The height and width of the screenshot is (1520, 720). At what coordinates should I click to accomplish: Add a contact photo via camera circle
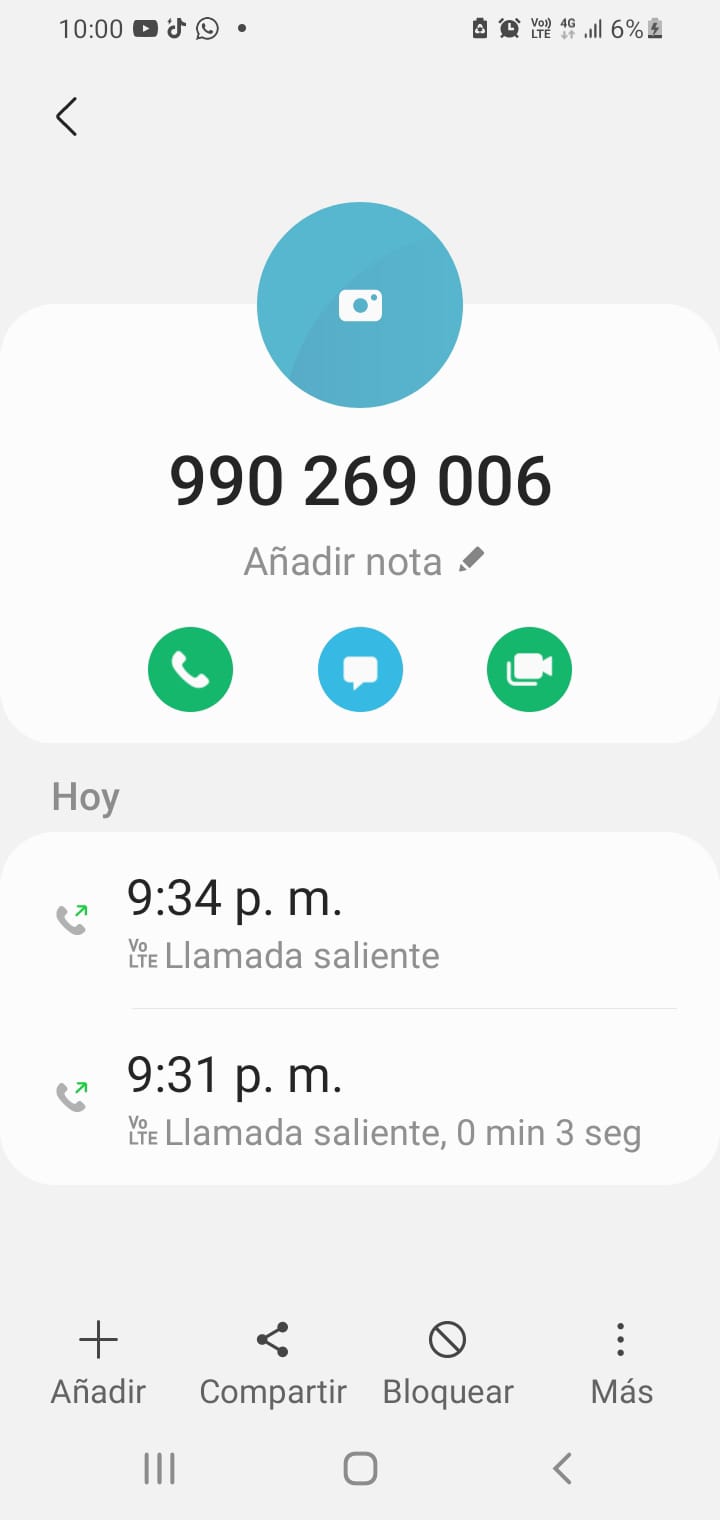click(360, 305)
